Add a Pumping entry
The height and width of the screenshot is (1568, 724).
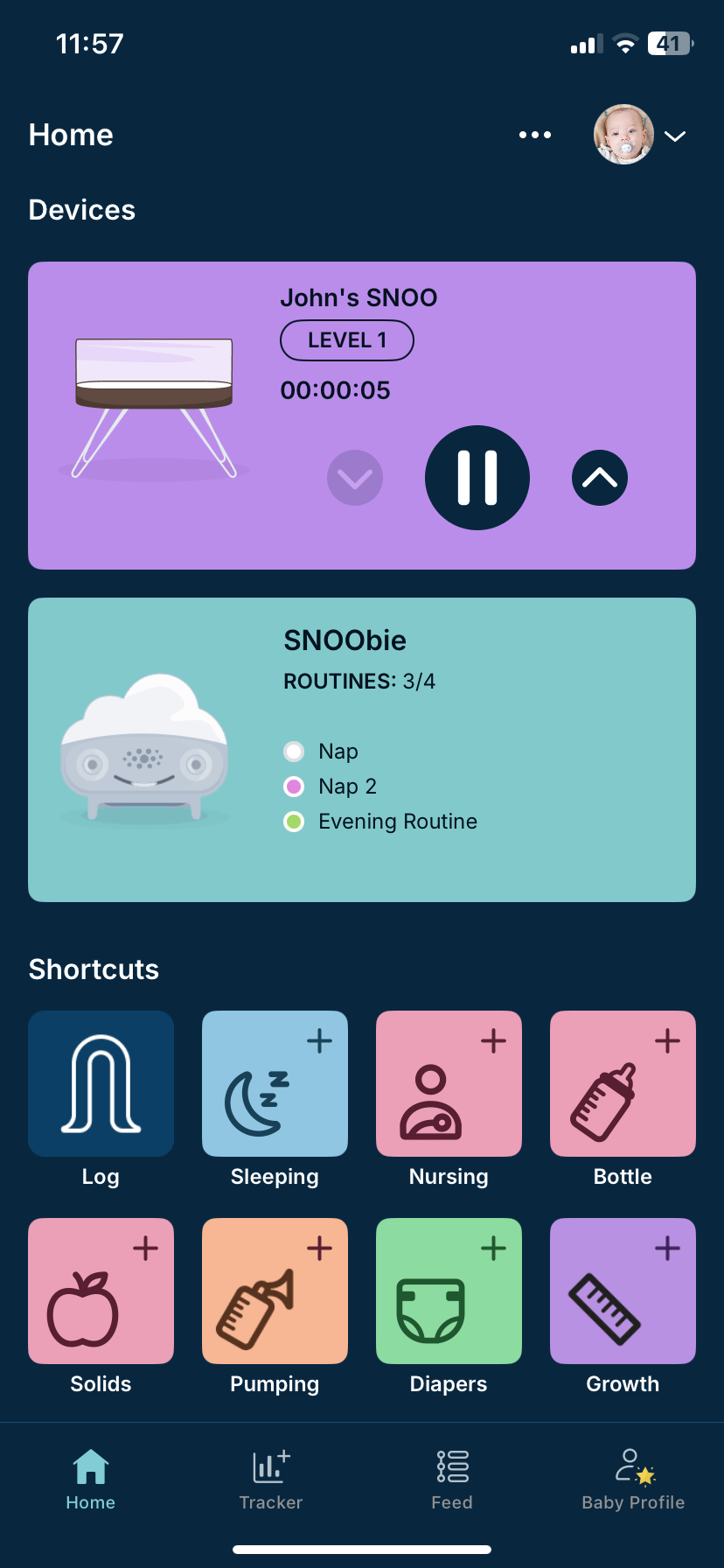[x=275, y=1291]
